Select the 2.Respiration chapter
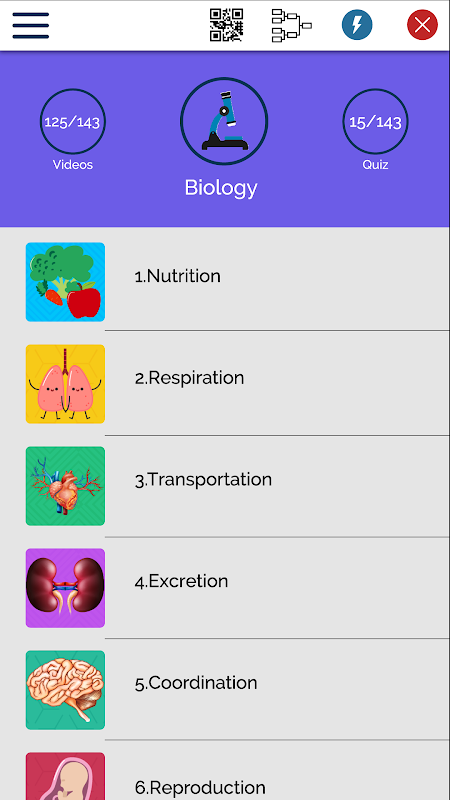This screenshot has width=450, height=800. [225, 383]
